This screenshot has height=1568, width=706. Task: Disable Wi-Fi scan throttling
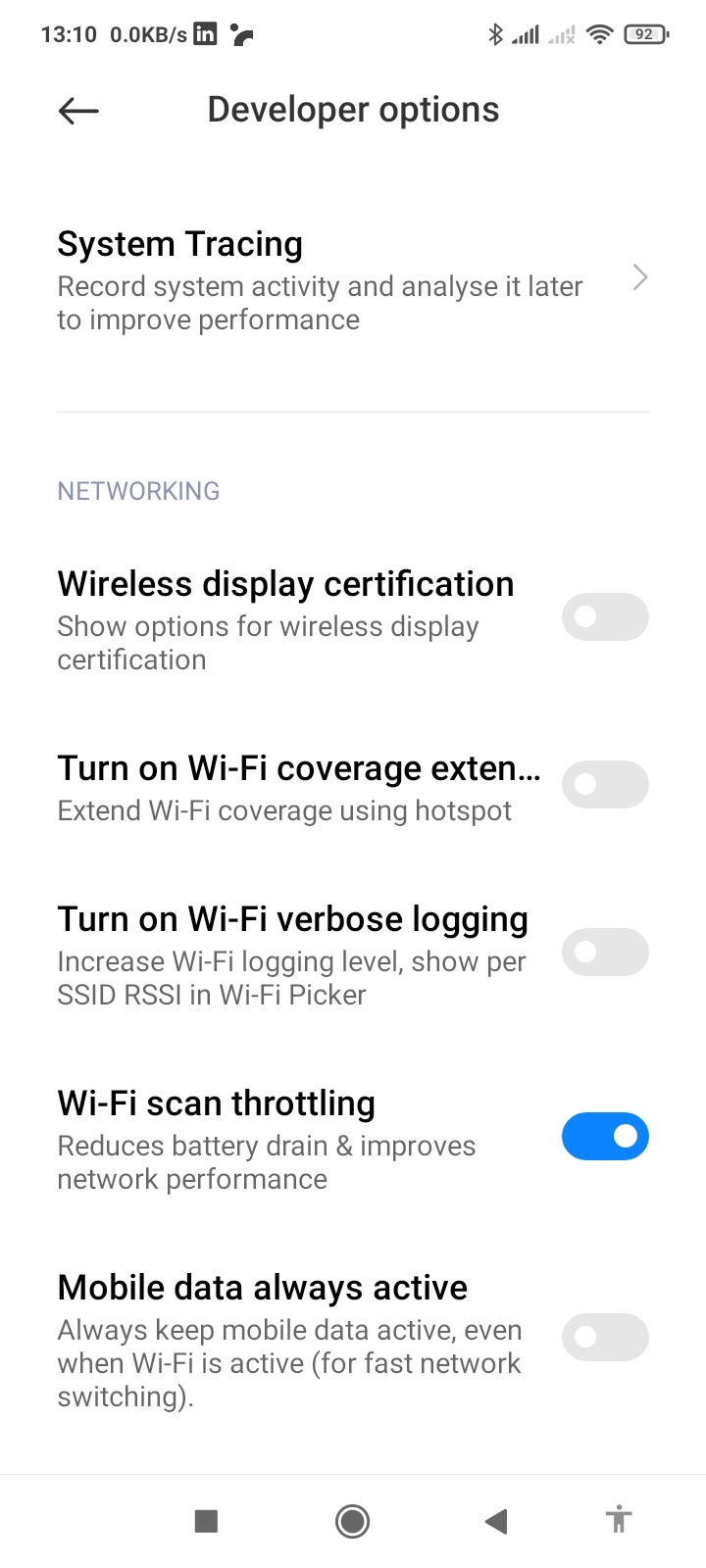(x=604, y=1137)
